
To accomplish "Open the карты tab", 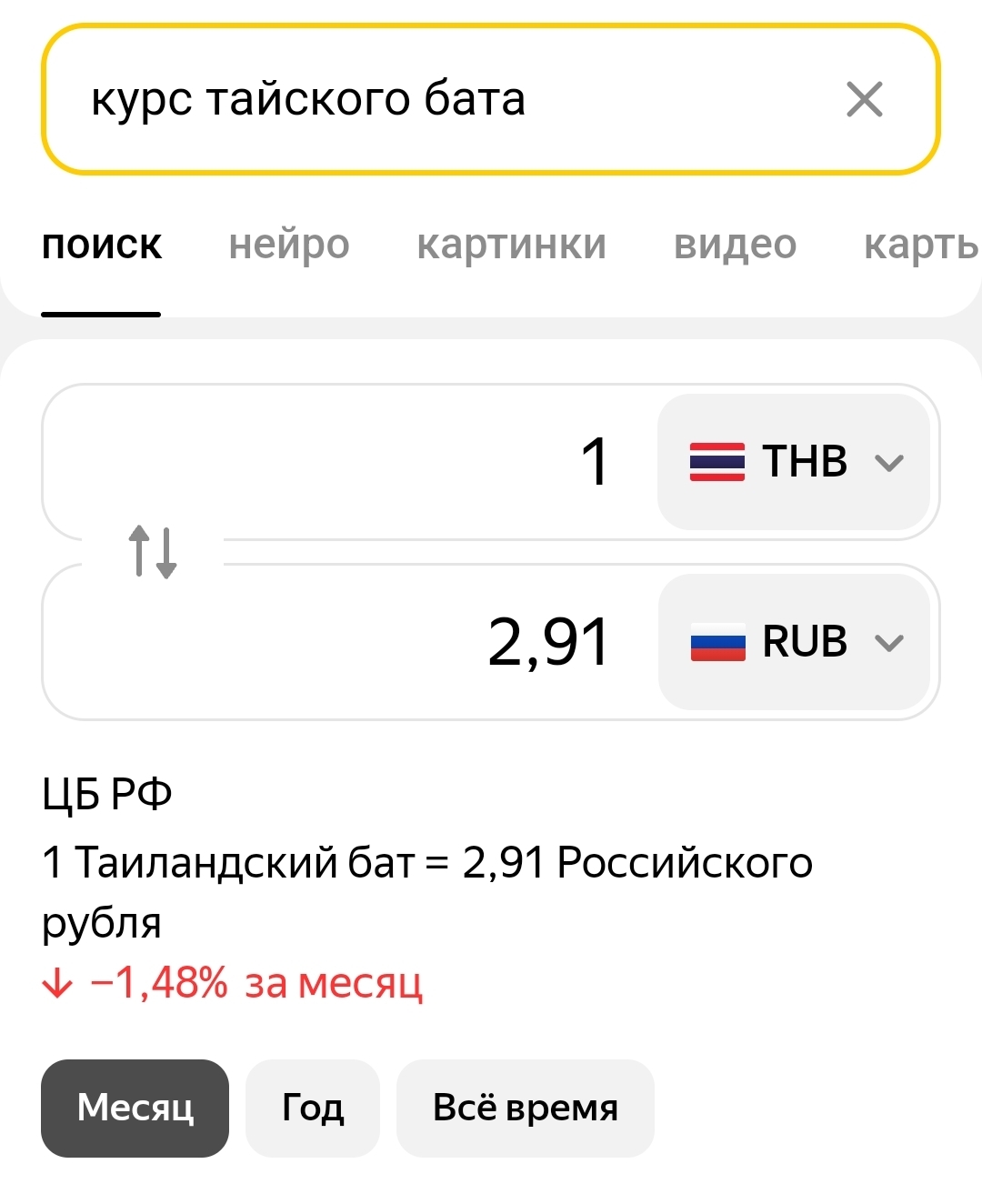I will [x=918, y=245].
